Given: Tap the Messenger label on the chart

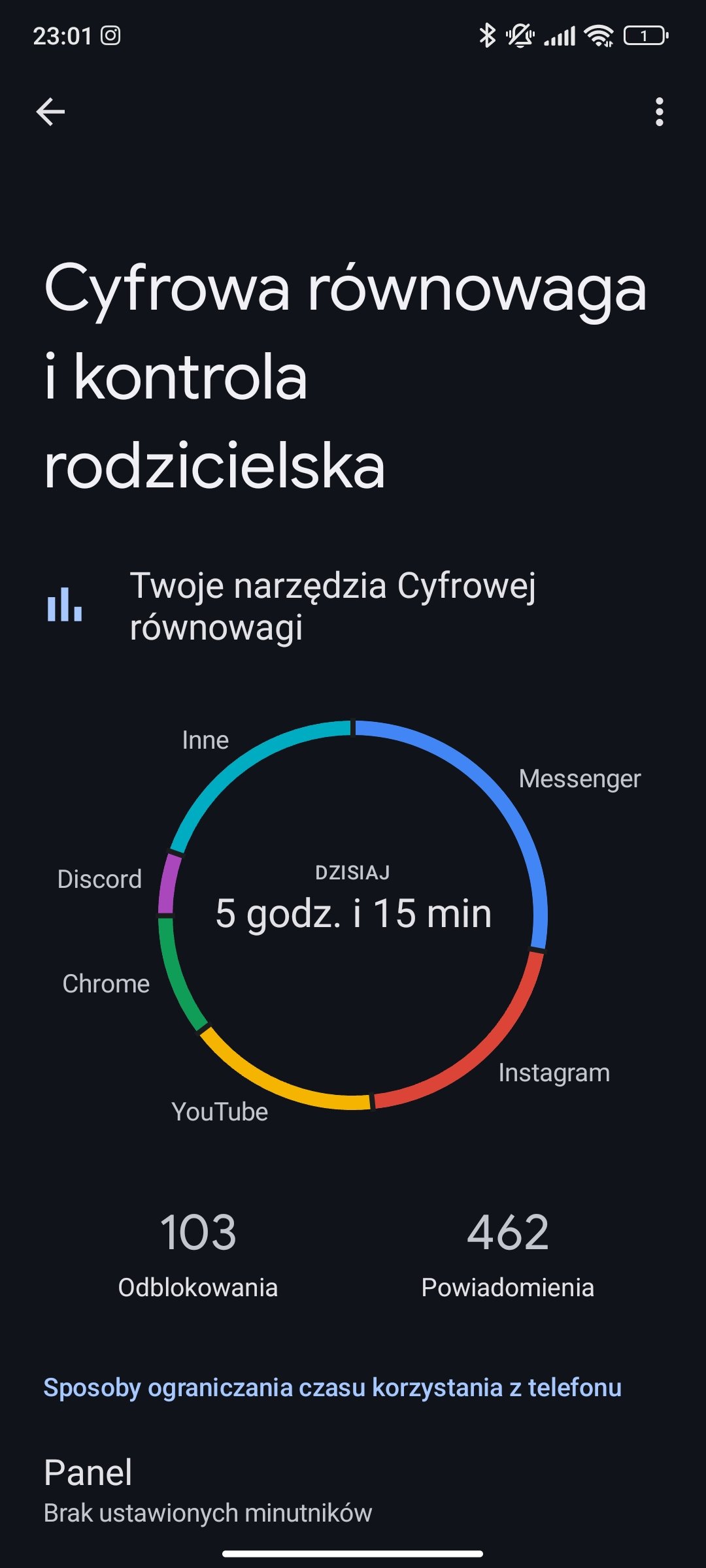Looking at the screenshot, I should 579,778.
